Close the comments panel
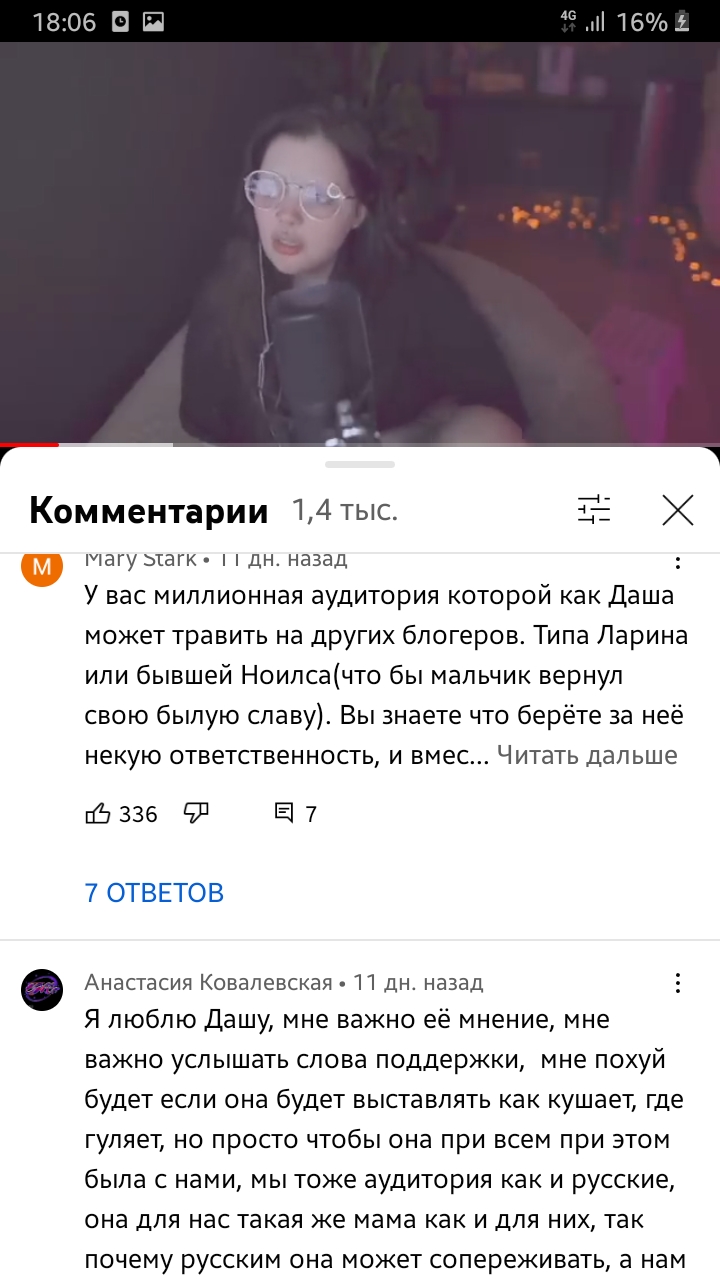This screenshot has height=1280, width=720. coord(677,511)
